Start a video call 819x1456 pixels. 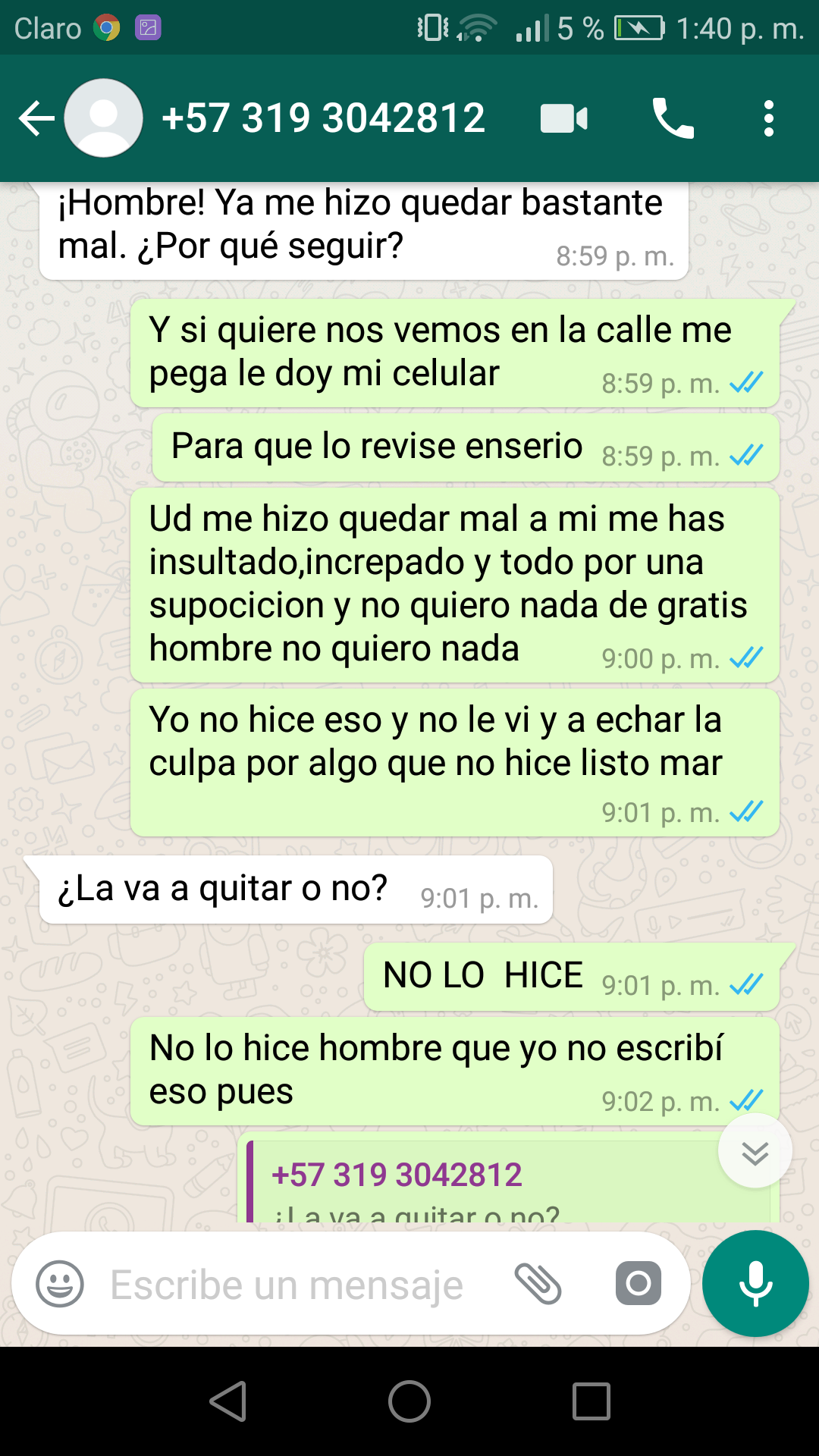563,118
